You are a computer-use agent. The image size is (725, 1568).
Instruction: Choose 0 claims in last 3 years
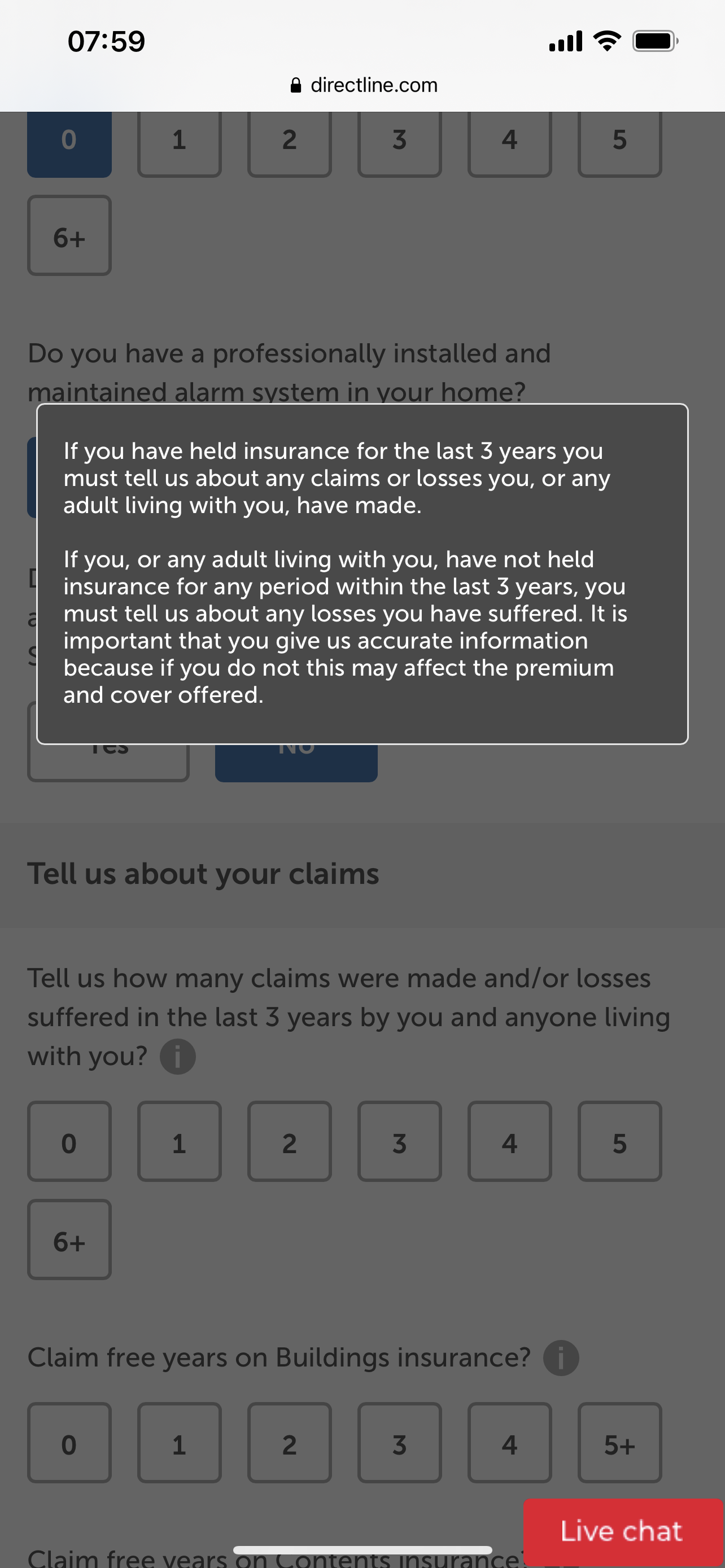pyautogui.click(x=69, y=1141)
